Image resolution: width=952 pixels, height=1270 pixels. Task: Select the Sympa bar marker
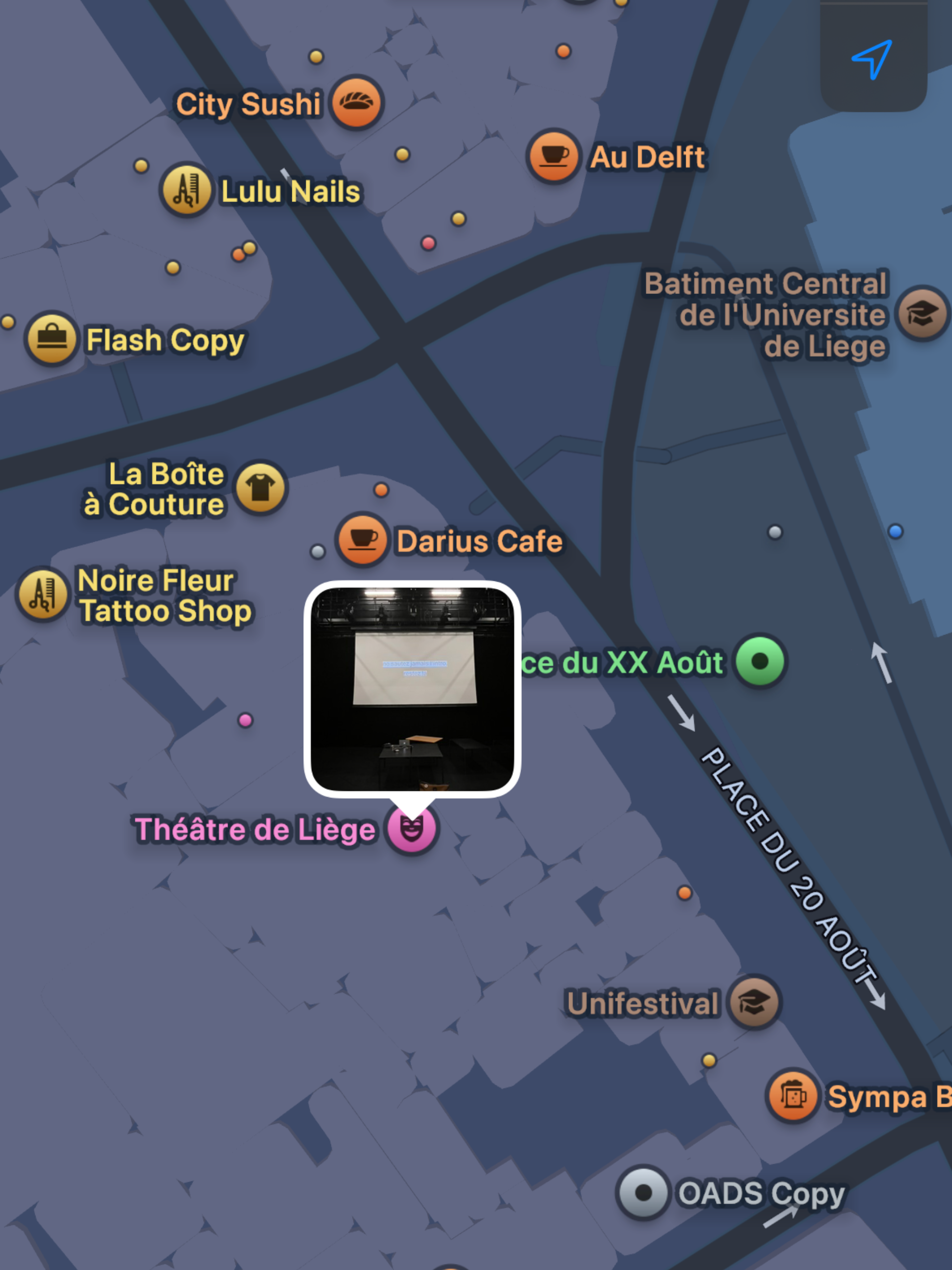(793, 1095)
